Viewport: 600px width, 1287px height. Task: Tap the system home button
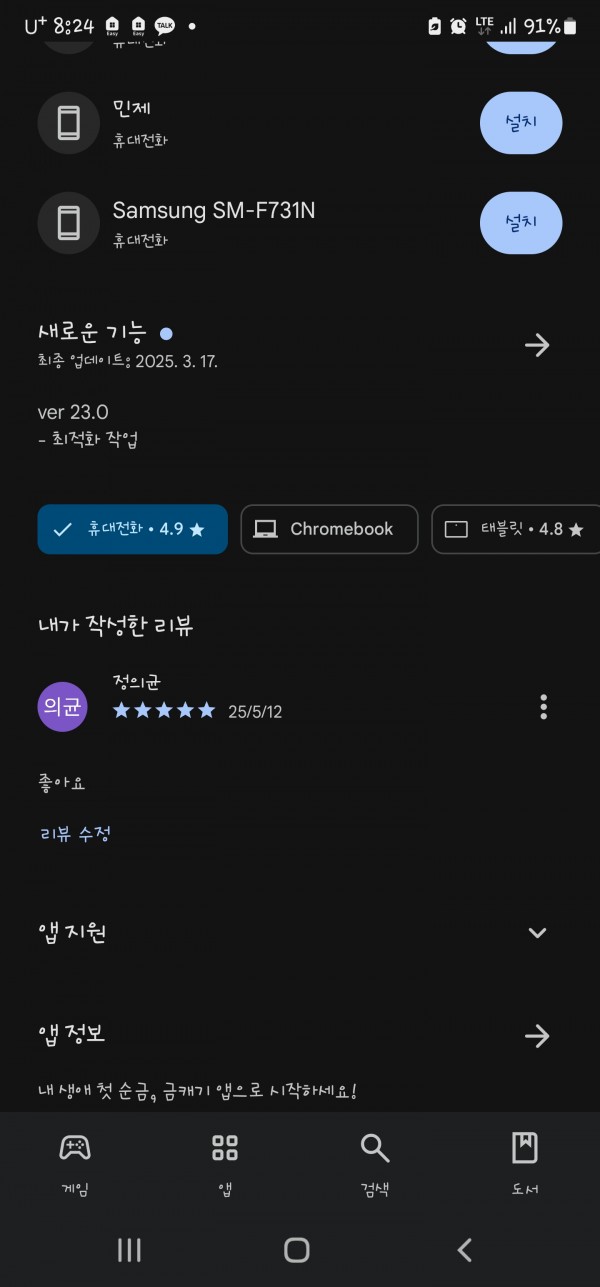[297, 1249]
